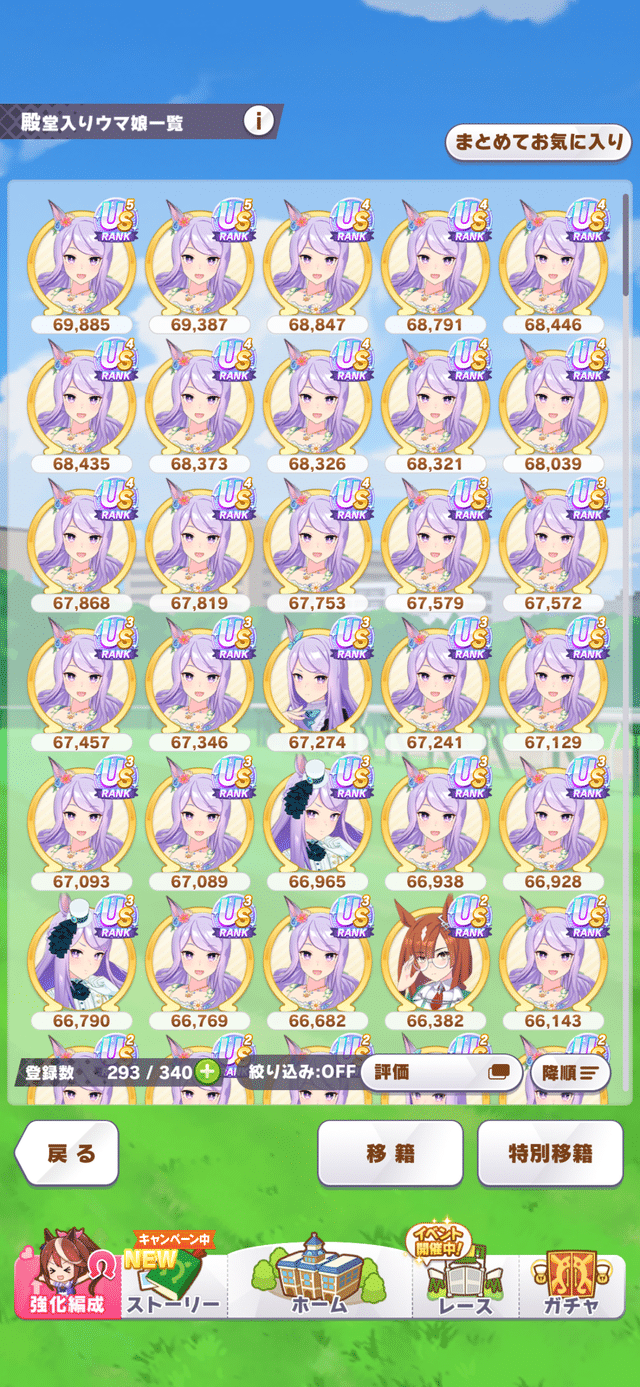The height and width of the screenshot is (1387, 640).
Task: Expand registration slots with the green plus
Action: pyautogui.click(x=207, y=1072)
